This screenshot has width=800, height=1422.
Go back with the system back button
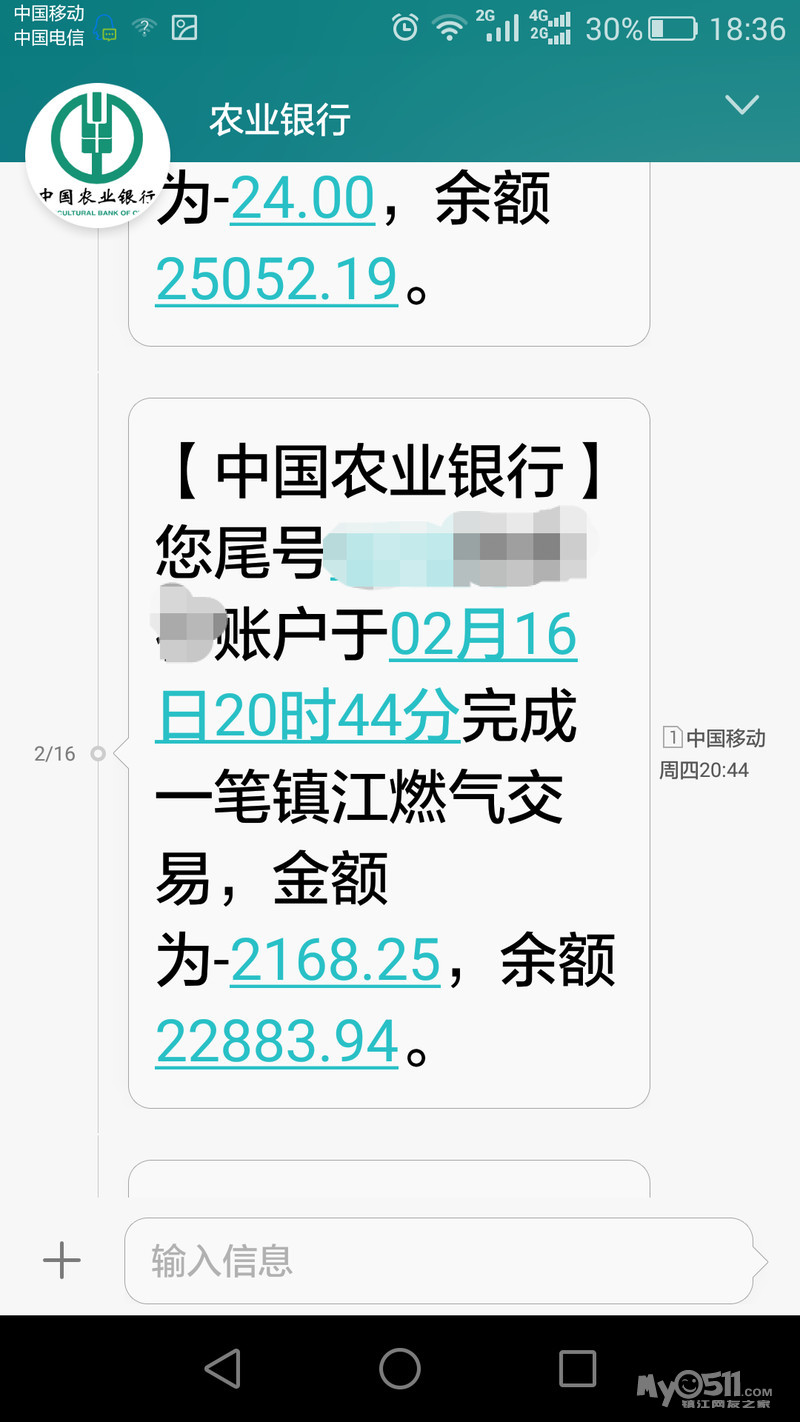click(222, 1368)
